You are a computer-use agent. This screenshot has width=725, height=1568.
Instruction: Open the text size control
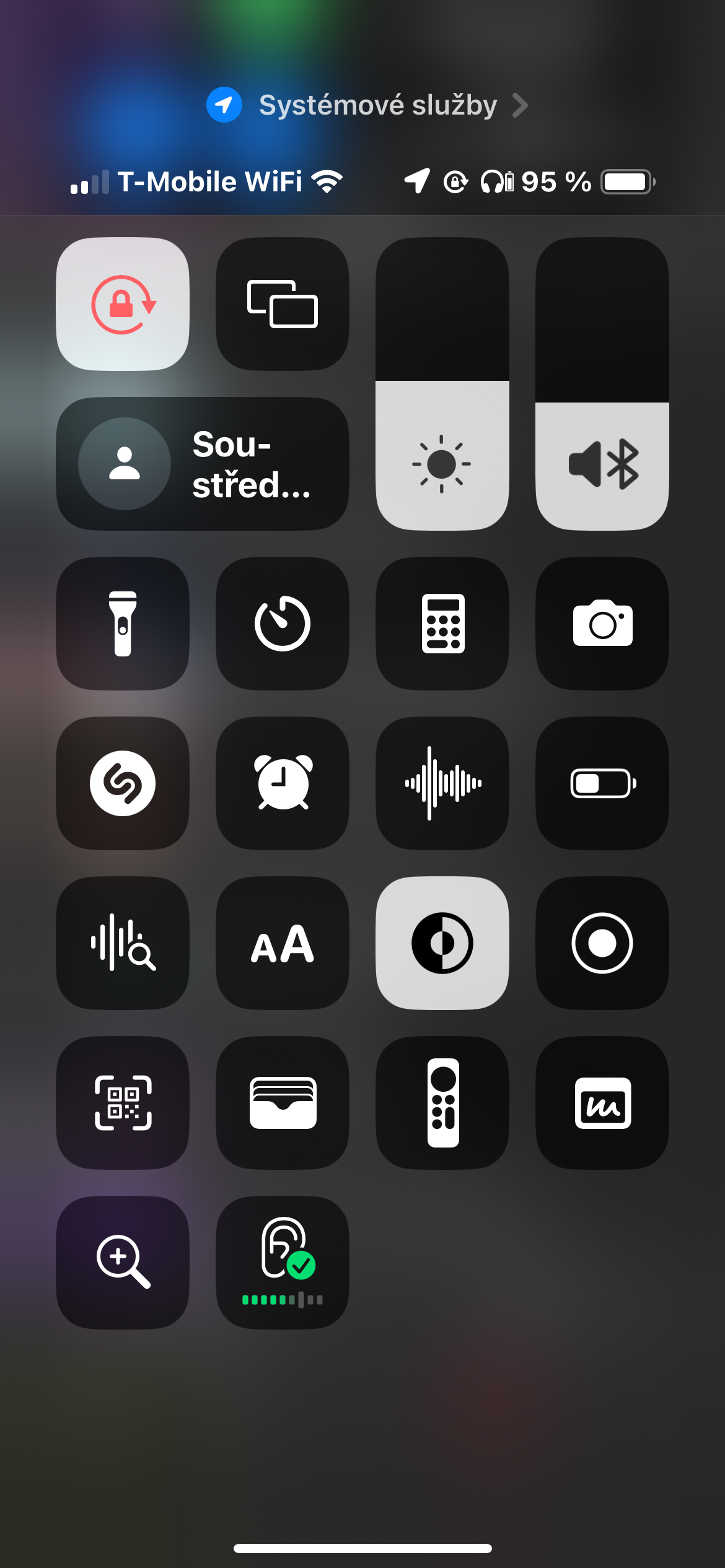pos(283,943)
